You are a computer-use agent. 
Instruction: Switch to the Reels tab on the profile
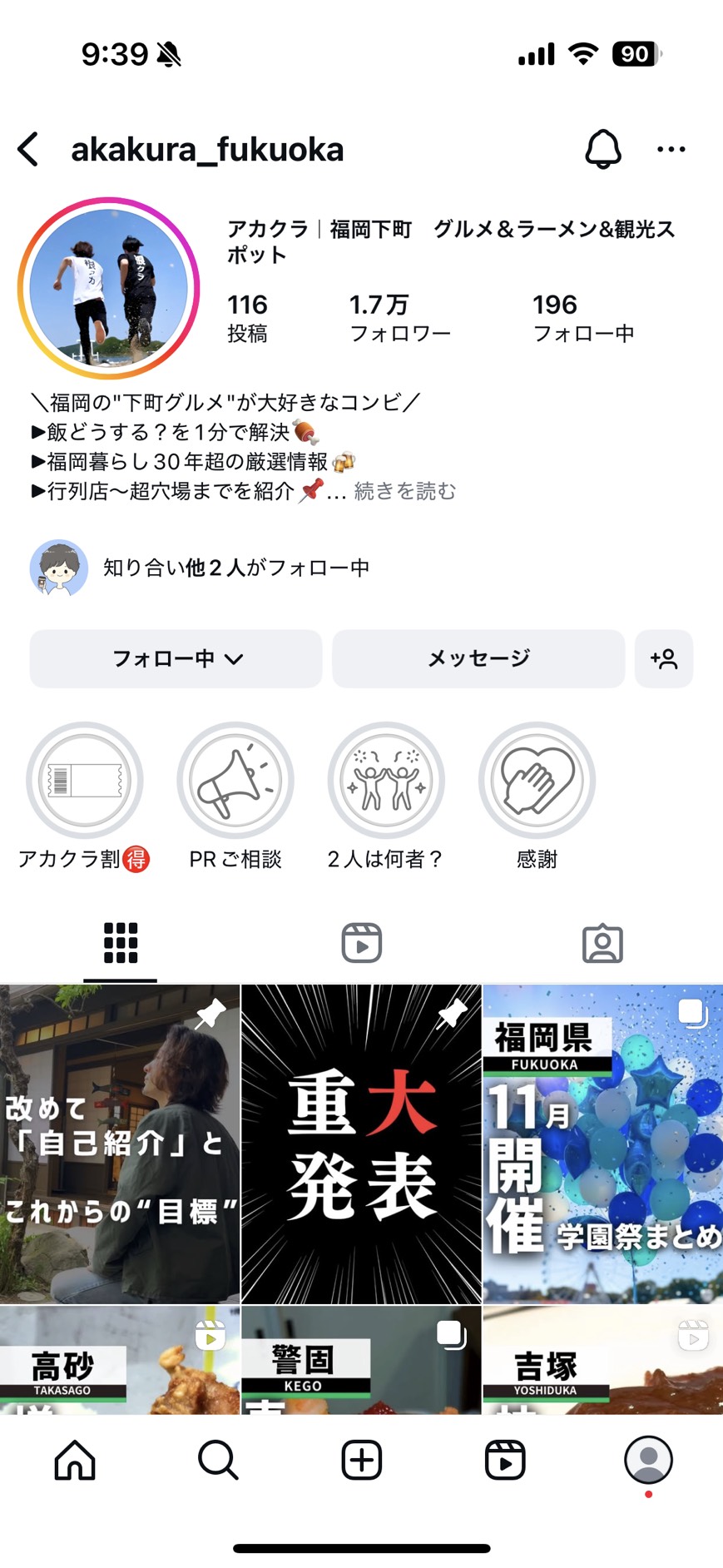pyautogui.click(x=361, y=943)
